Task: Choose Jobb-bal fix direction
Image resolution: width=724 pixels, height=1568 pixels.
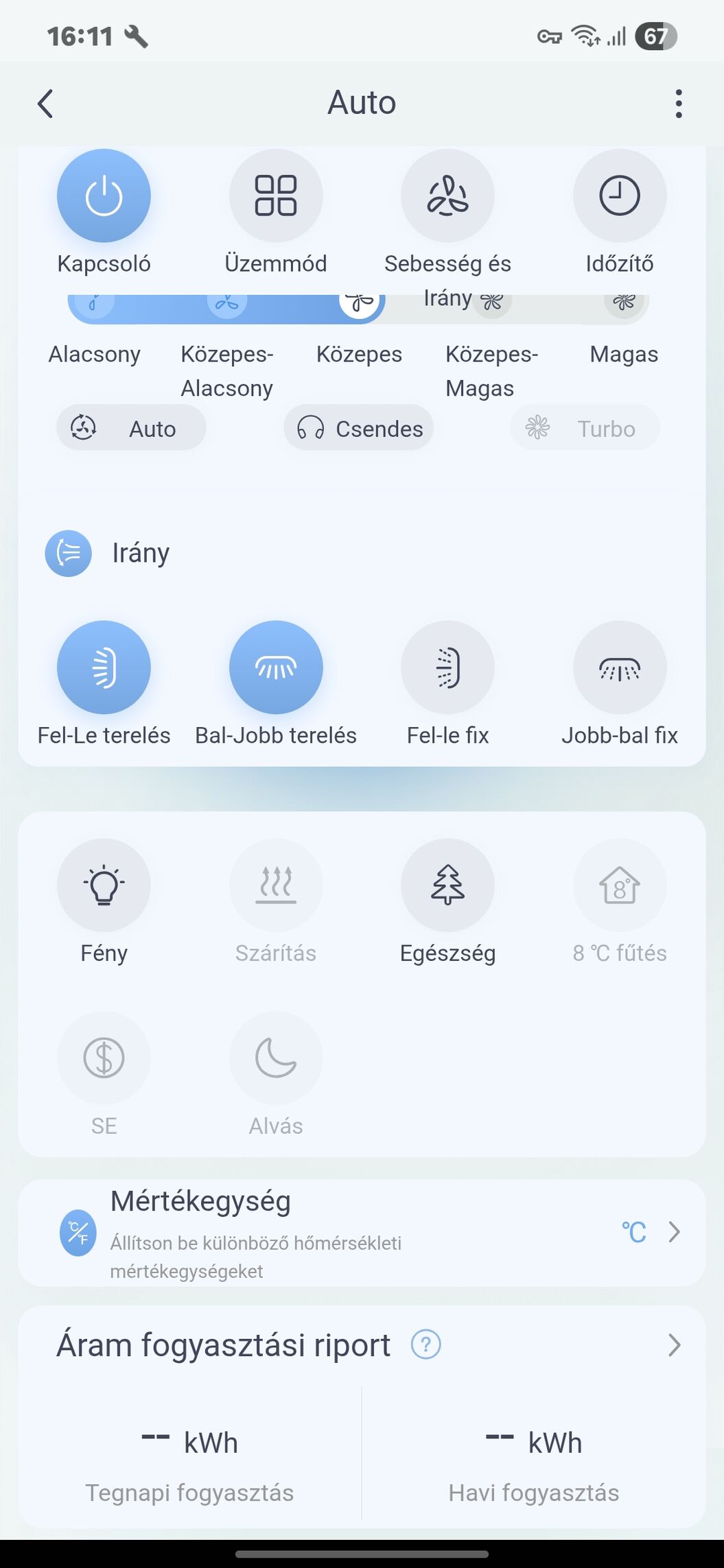Action: (x=620, y=667)
